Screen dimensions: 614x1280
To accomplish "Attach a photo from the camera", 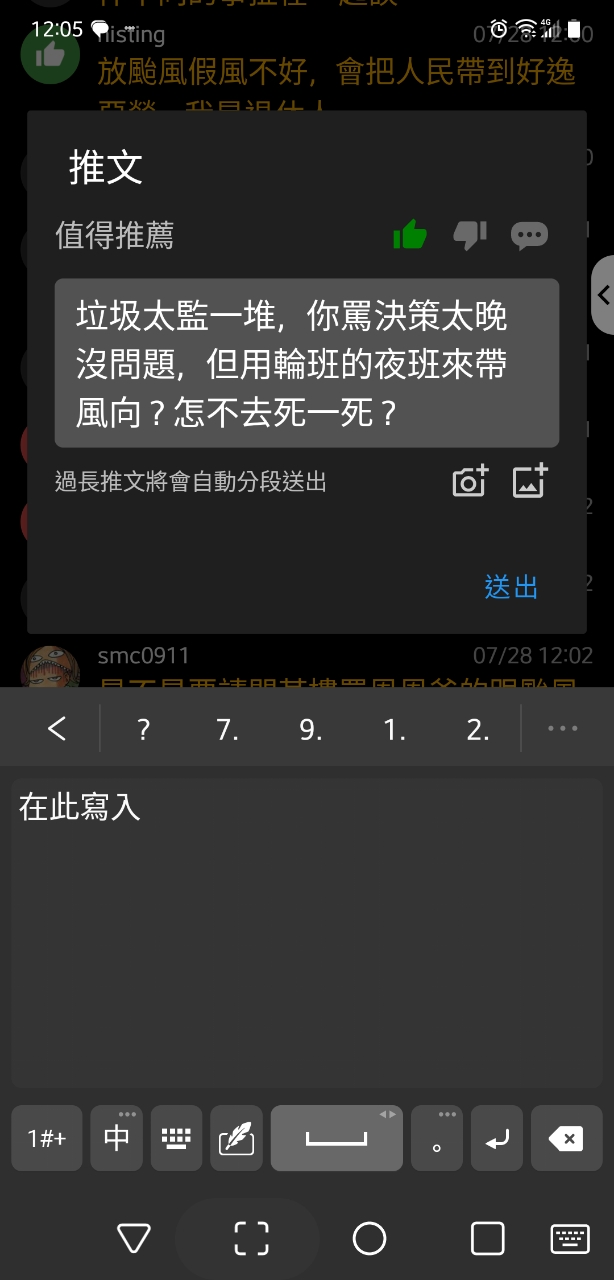I will [x=470, y=481].
